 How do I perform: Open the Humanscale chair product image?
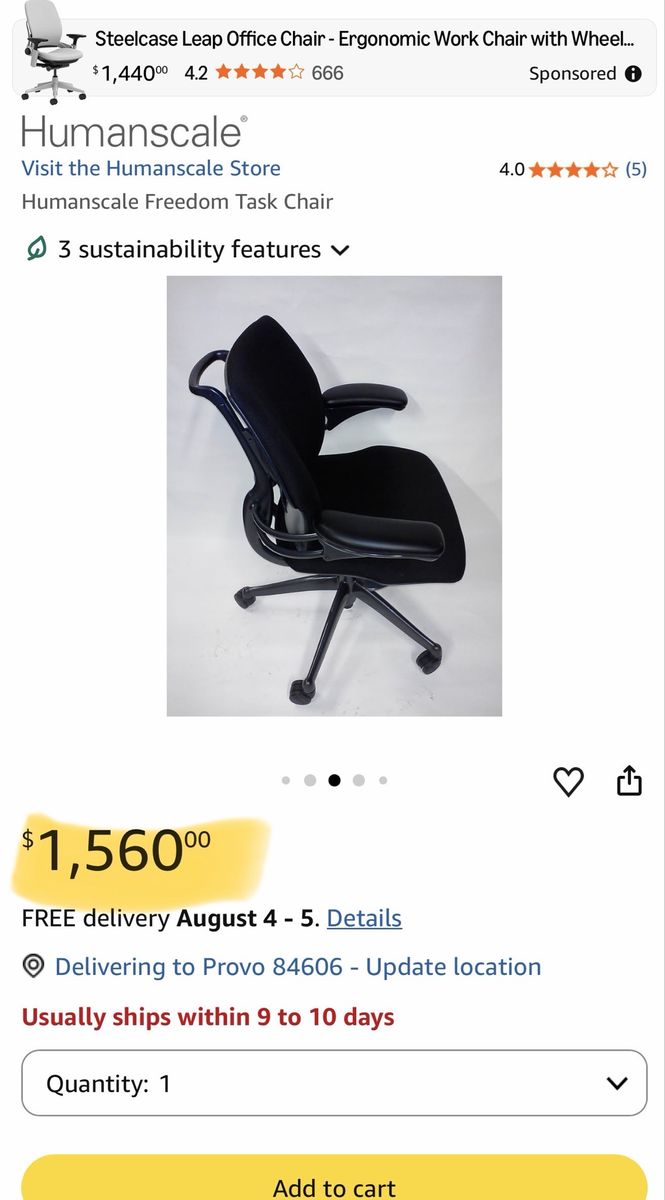[334, 496]
